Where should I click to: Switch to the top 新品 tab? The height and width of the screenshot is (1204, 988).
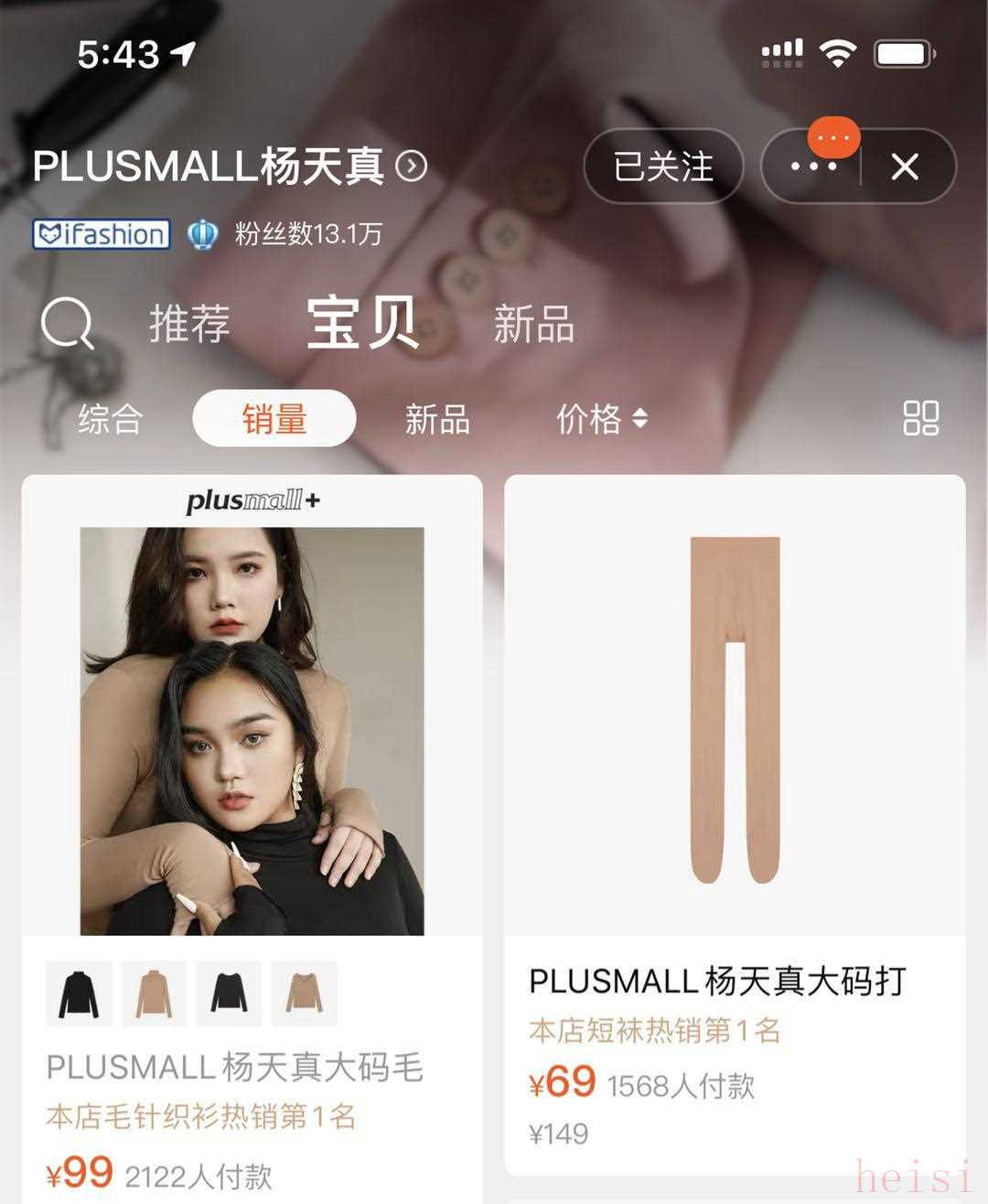tap(533, 324)
